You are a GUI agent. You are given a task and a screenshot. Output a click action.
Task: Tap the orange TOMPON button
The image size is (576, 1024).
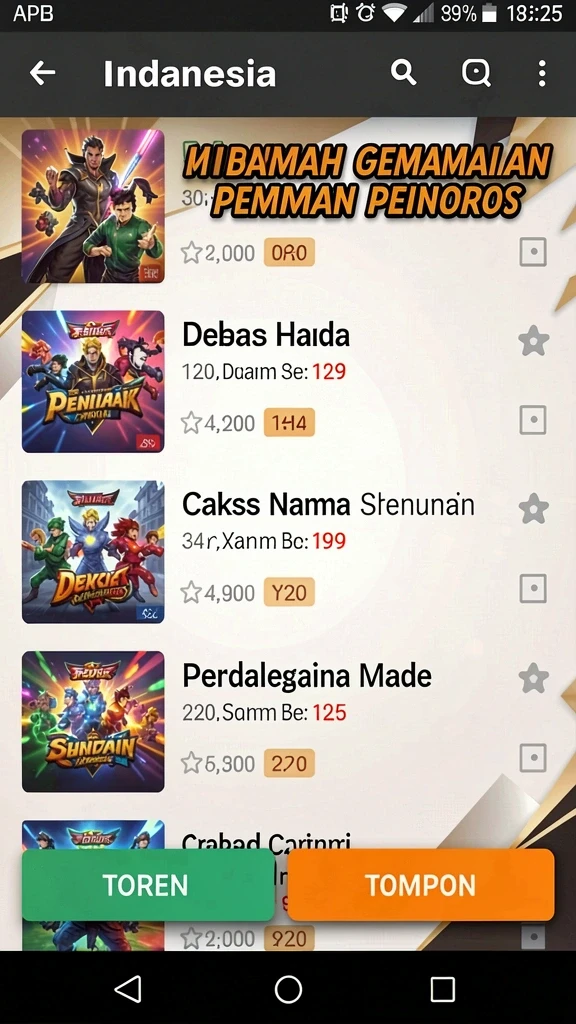pos(421,885)
